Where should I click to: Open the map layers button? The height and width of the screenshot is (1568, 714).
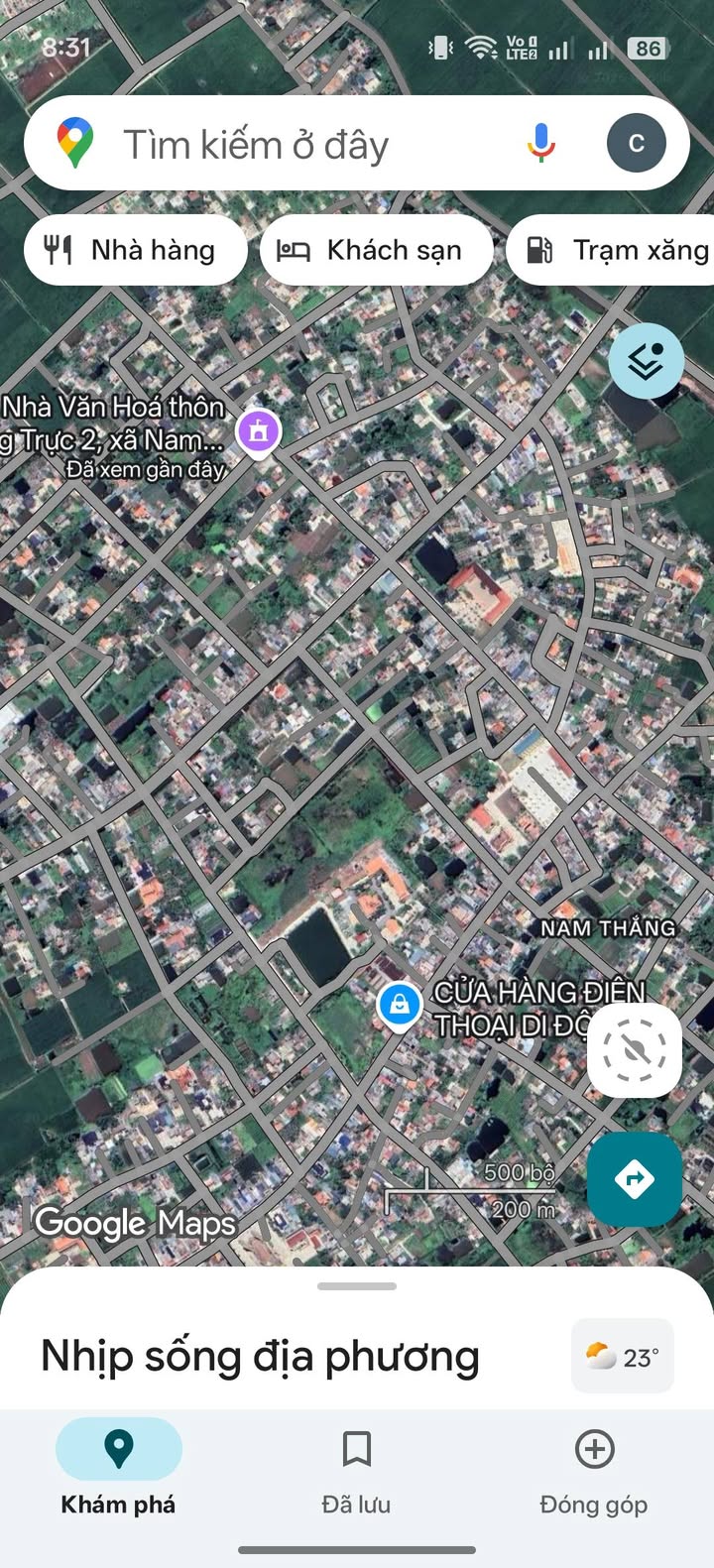click(x=646, y=361)
